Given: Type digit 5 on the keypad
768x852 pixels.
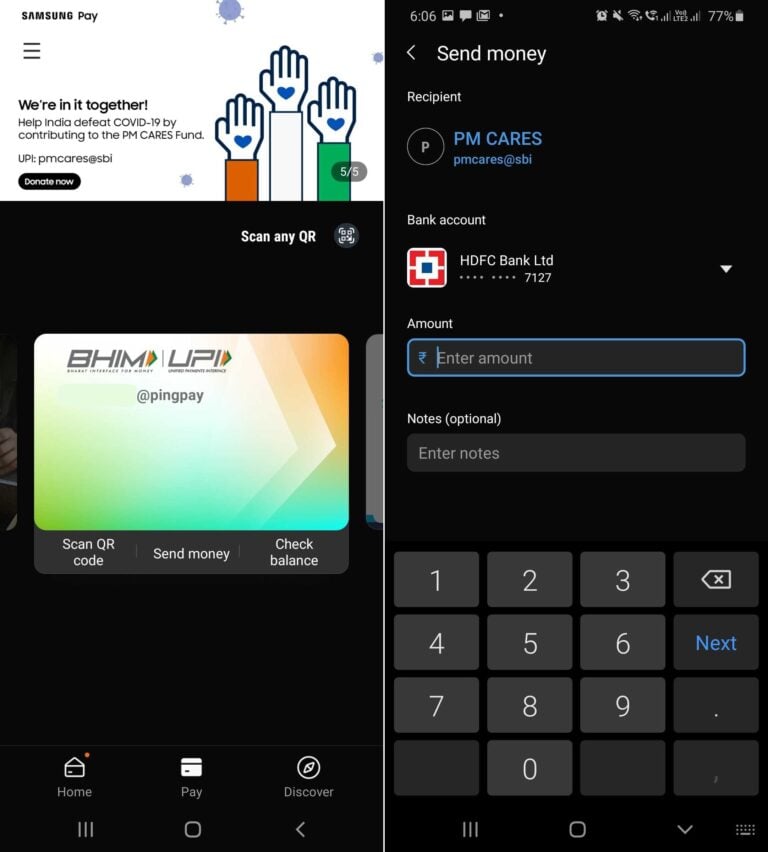Looking at the screenshot, I should click(530, 643).
